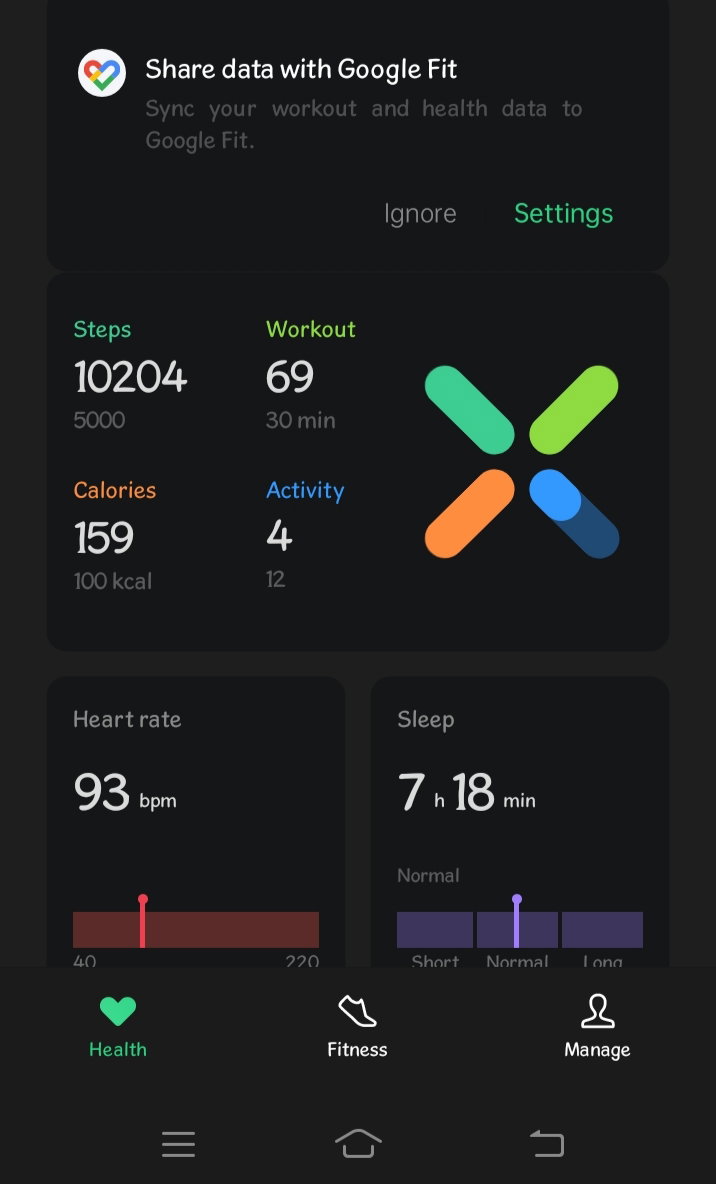View Sleep details card
Viewport: 716px width, 1184px height.
pos(520,822)
